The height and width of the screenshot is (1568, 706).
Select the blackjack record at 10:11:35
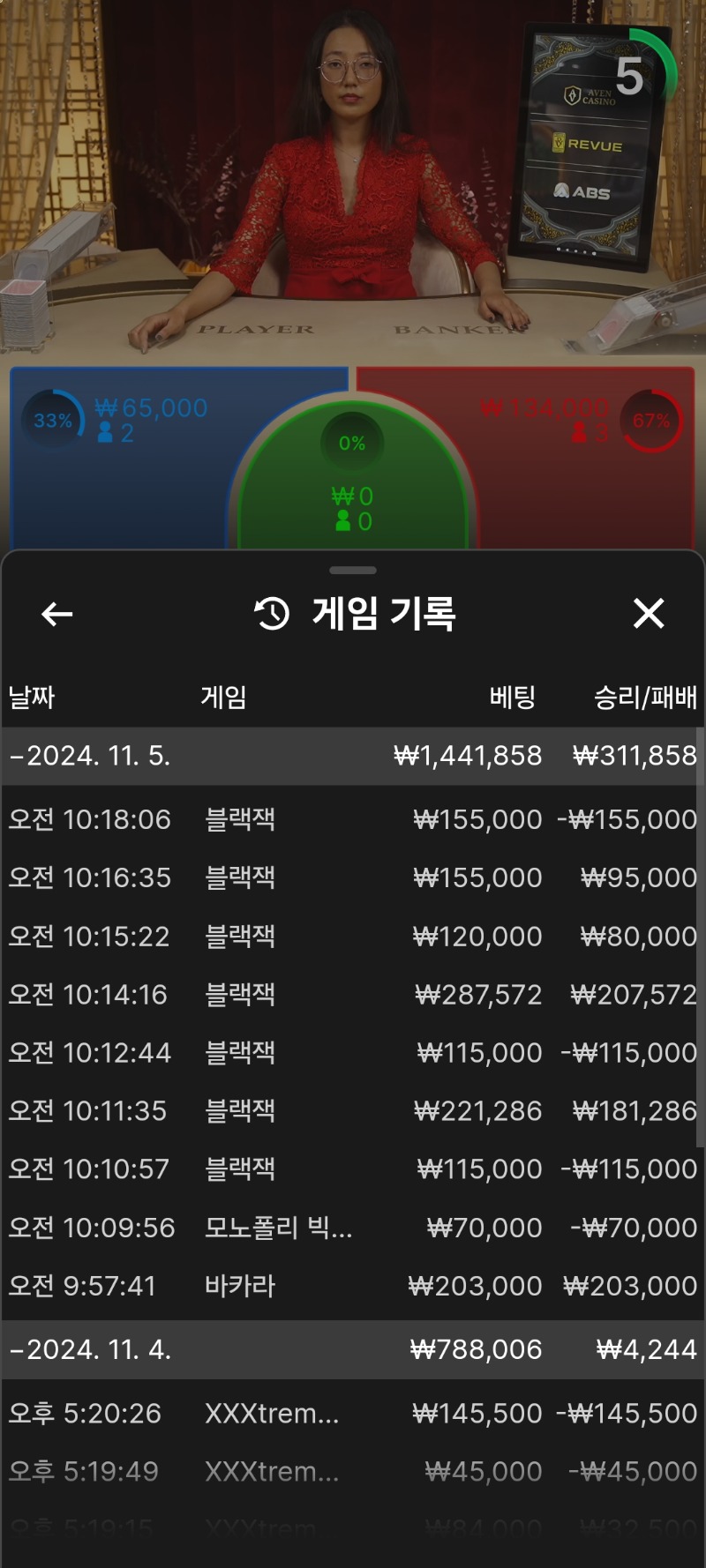(x=353, y=1110)
